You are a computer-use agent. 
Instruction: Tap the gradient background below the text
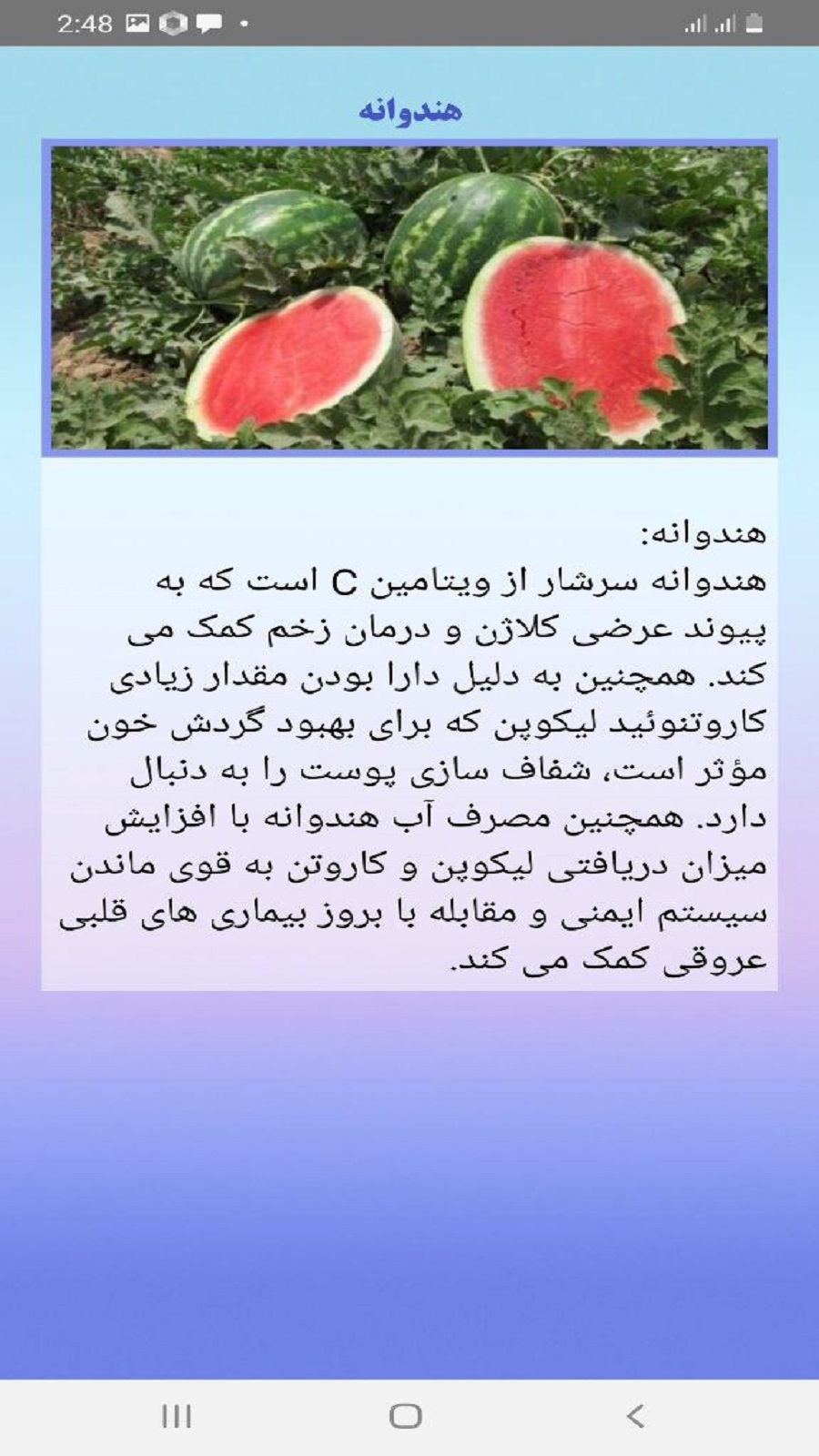tap(409, 1183)
